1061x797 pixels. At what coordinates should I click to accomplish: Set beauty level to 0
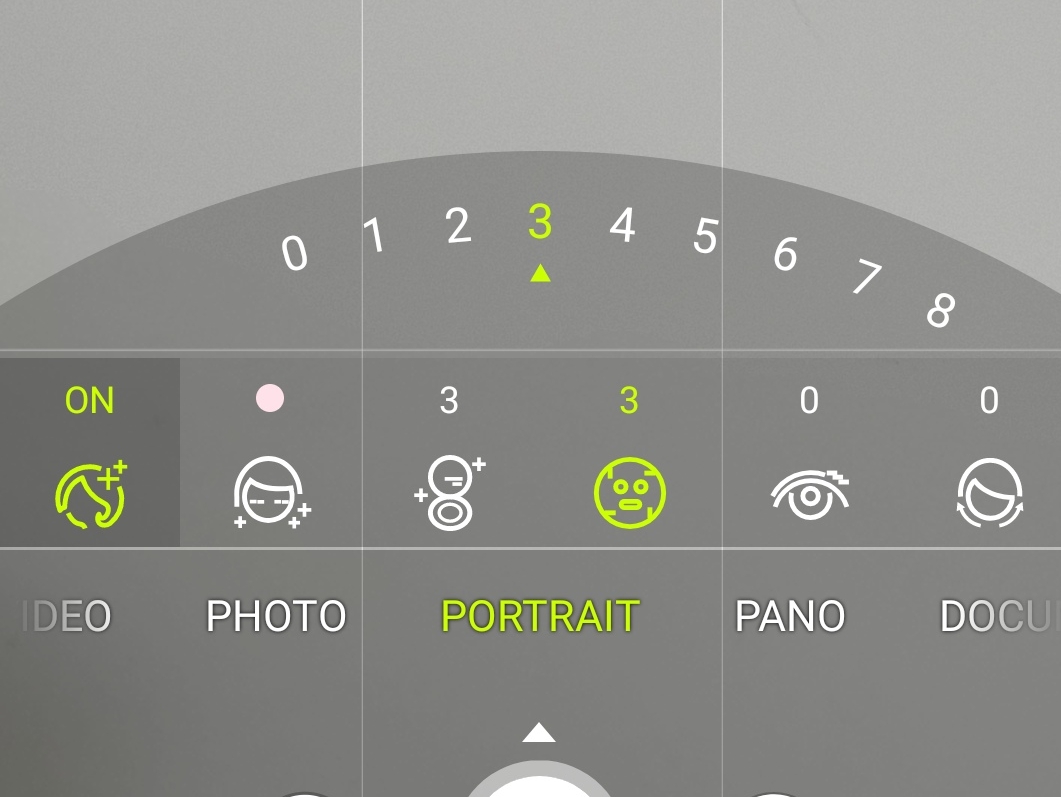coord(294,254)
